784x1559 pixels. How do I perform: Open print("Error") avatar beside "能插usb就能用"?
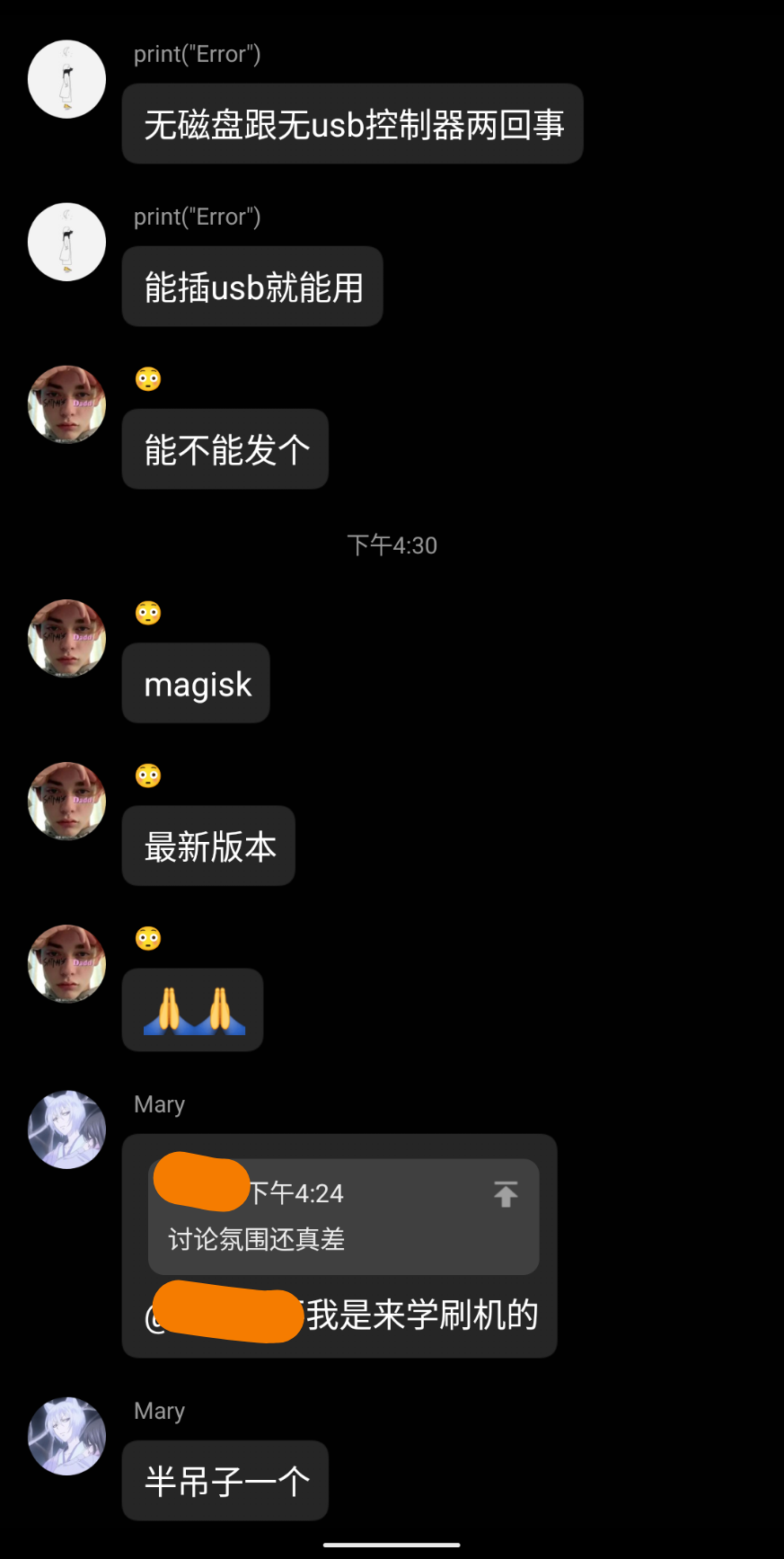pyautogui.click(x=67, y=242)
